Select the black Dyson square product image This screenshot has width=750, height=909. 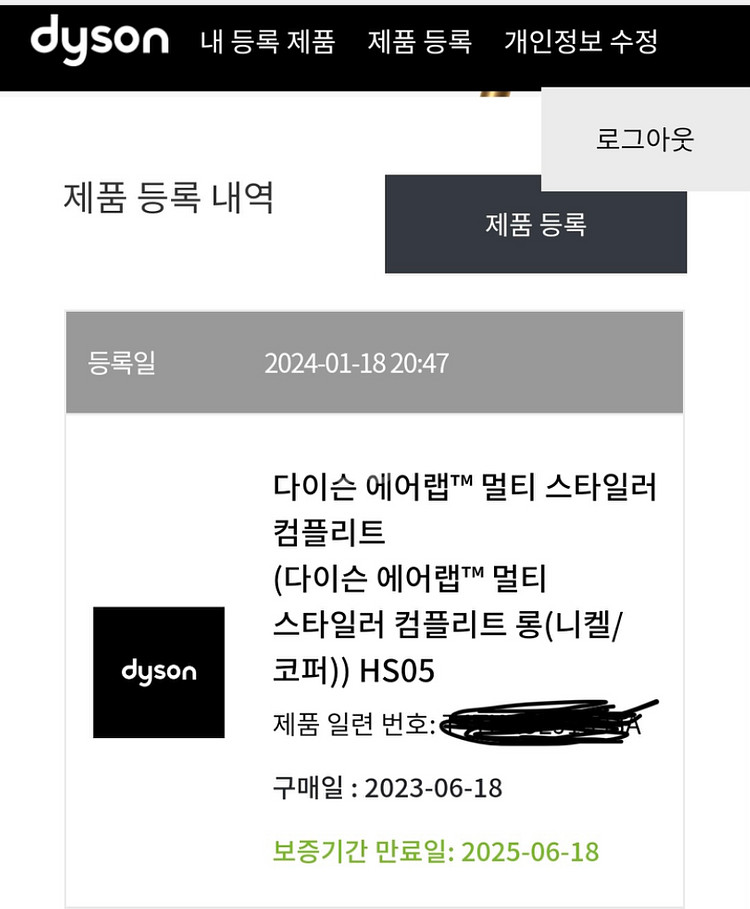[159, 671]
